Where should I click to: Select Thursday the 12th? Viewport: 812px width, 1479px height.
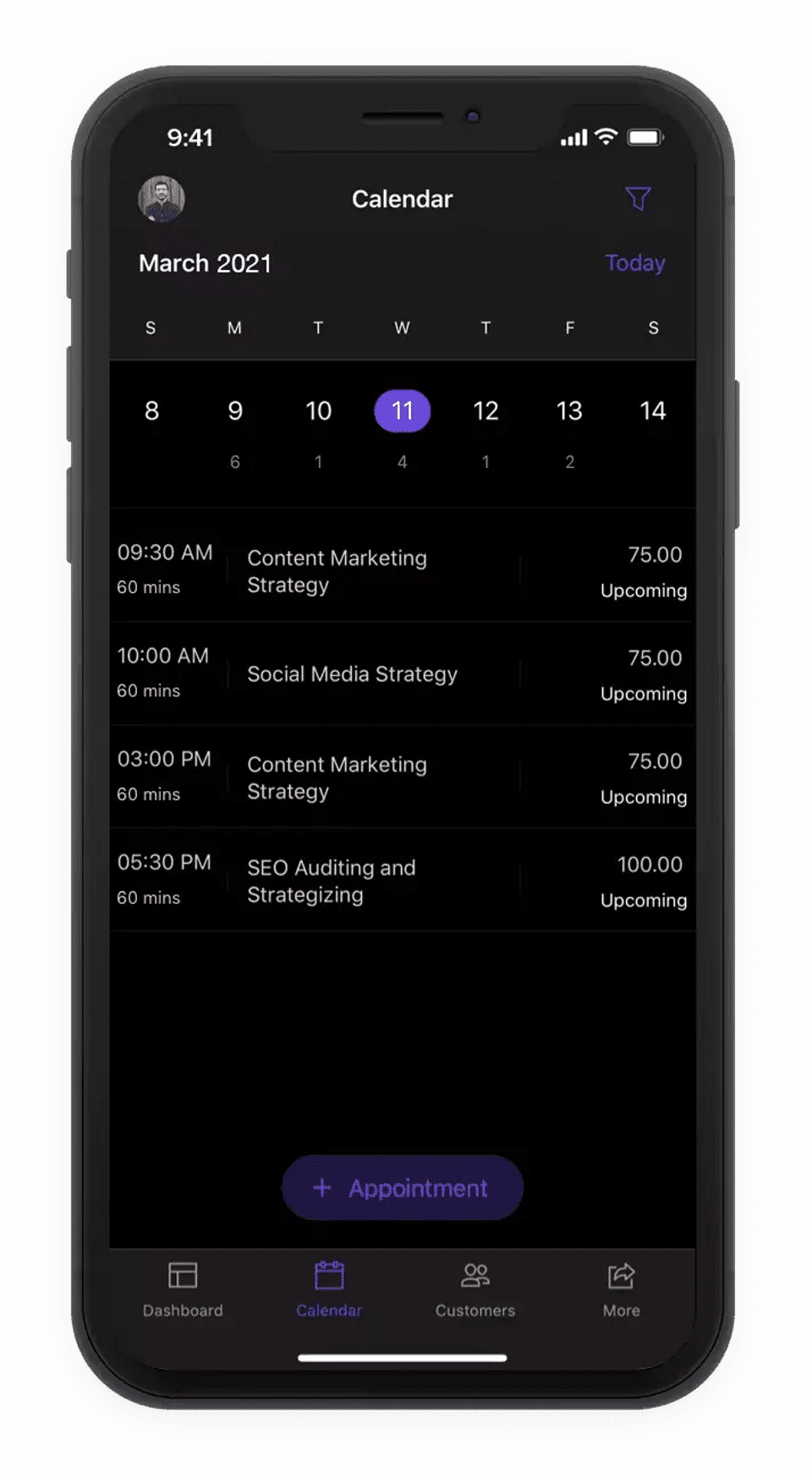pyautogui.click(x=486, y=411)
